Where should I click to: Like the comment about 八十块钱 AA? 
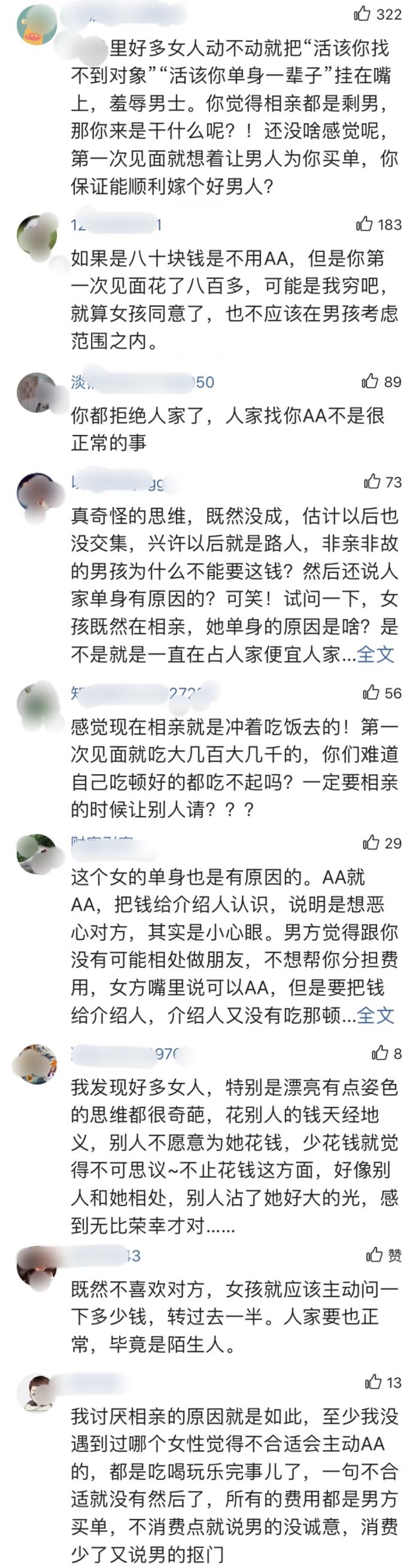click(364, 224)
